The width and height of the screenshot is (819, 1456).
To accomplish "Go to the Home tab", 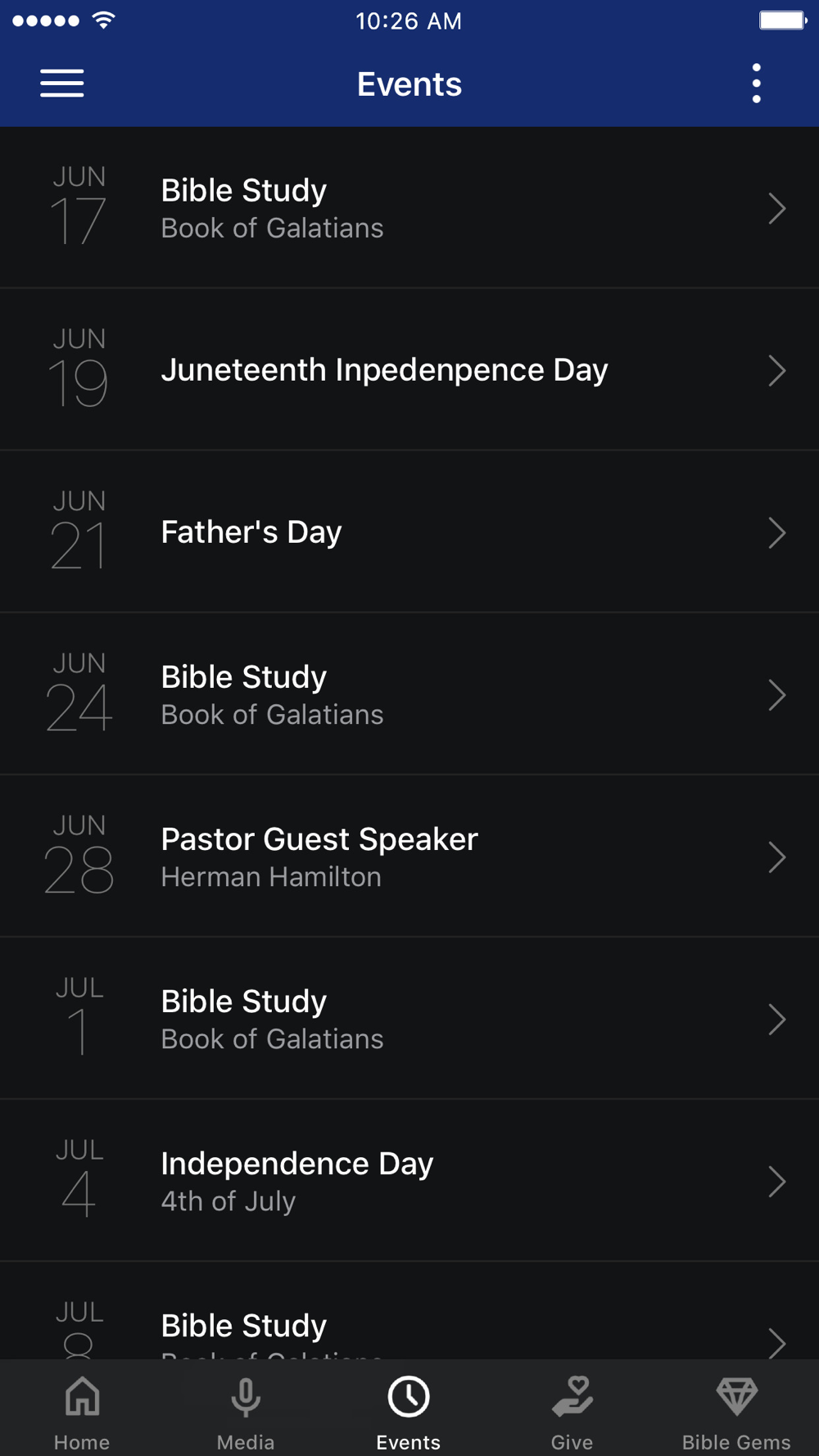I will (x=82, y=1410).
